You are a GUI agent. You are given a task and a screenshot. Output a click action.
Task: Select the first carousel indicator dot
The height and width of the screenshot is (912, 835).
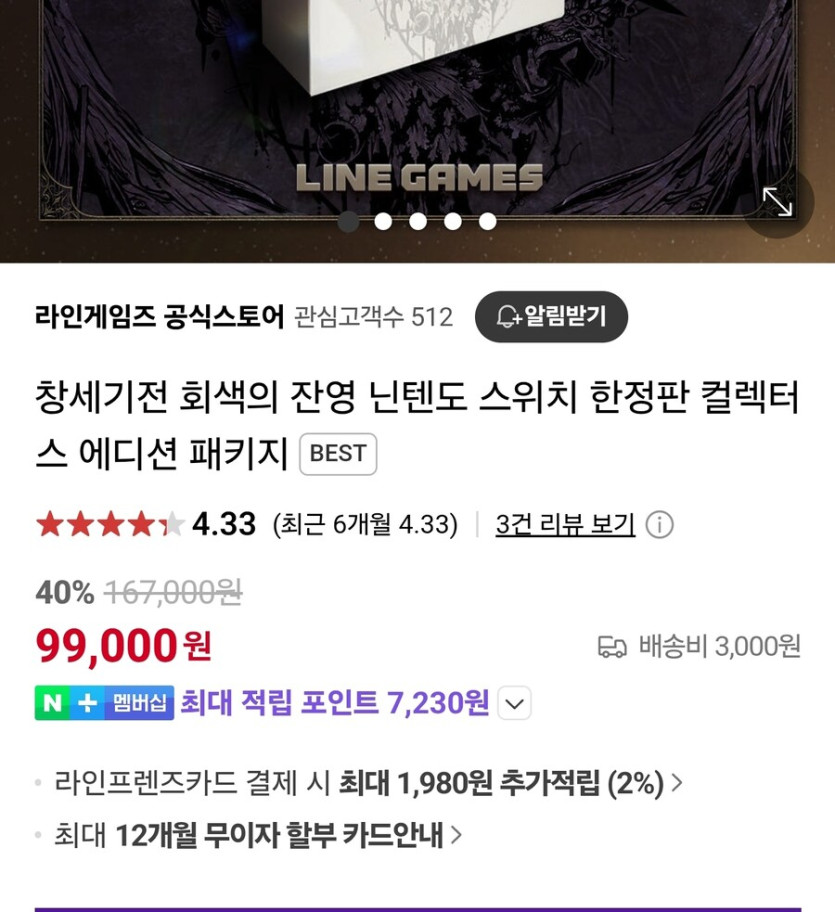(x=347, y=218)
